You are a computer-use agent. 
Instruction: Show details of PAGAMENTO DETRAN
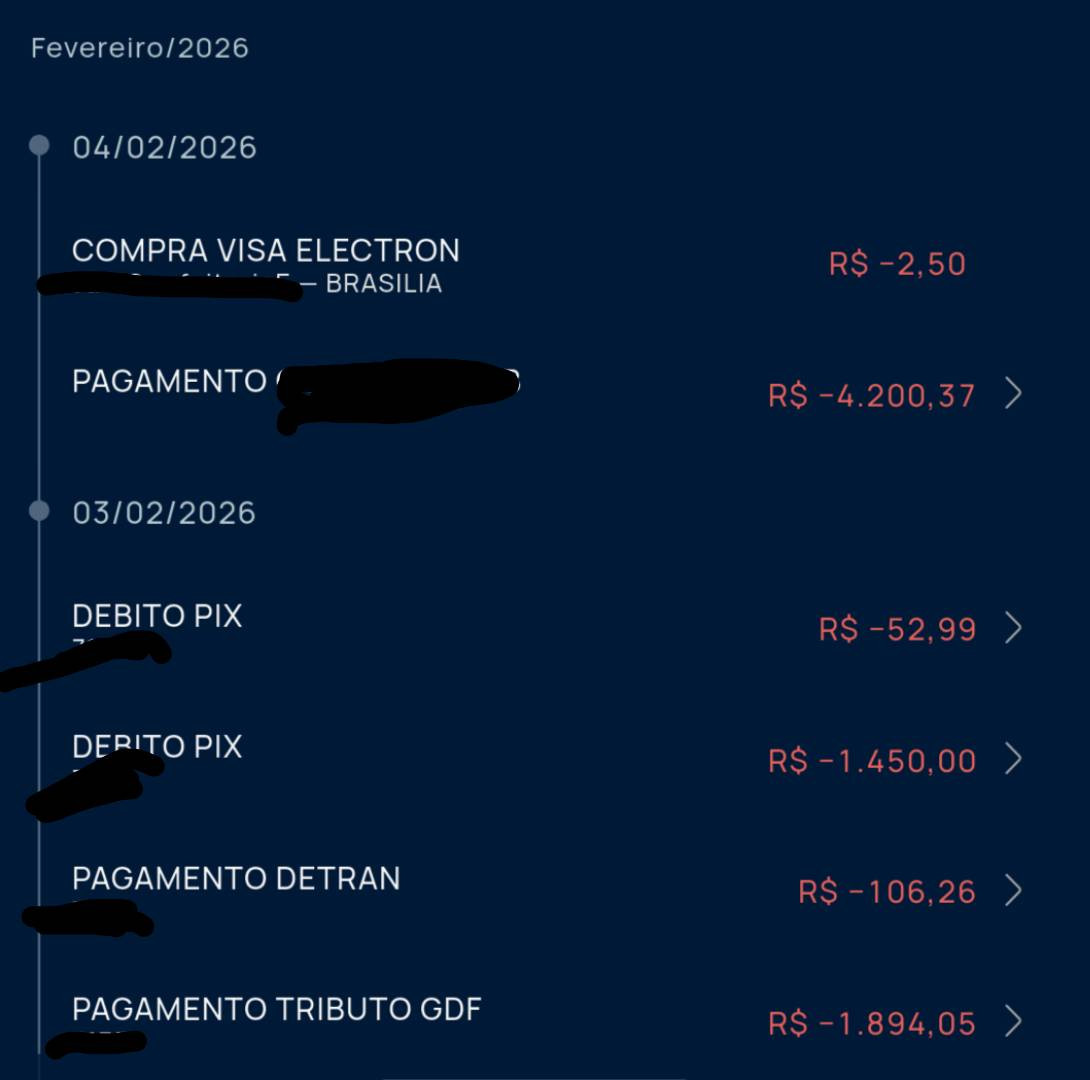coord(1012,890)
